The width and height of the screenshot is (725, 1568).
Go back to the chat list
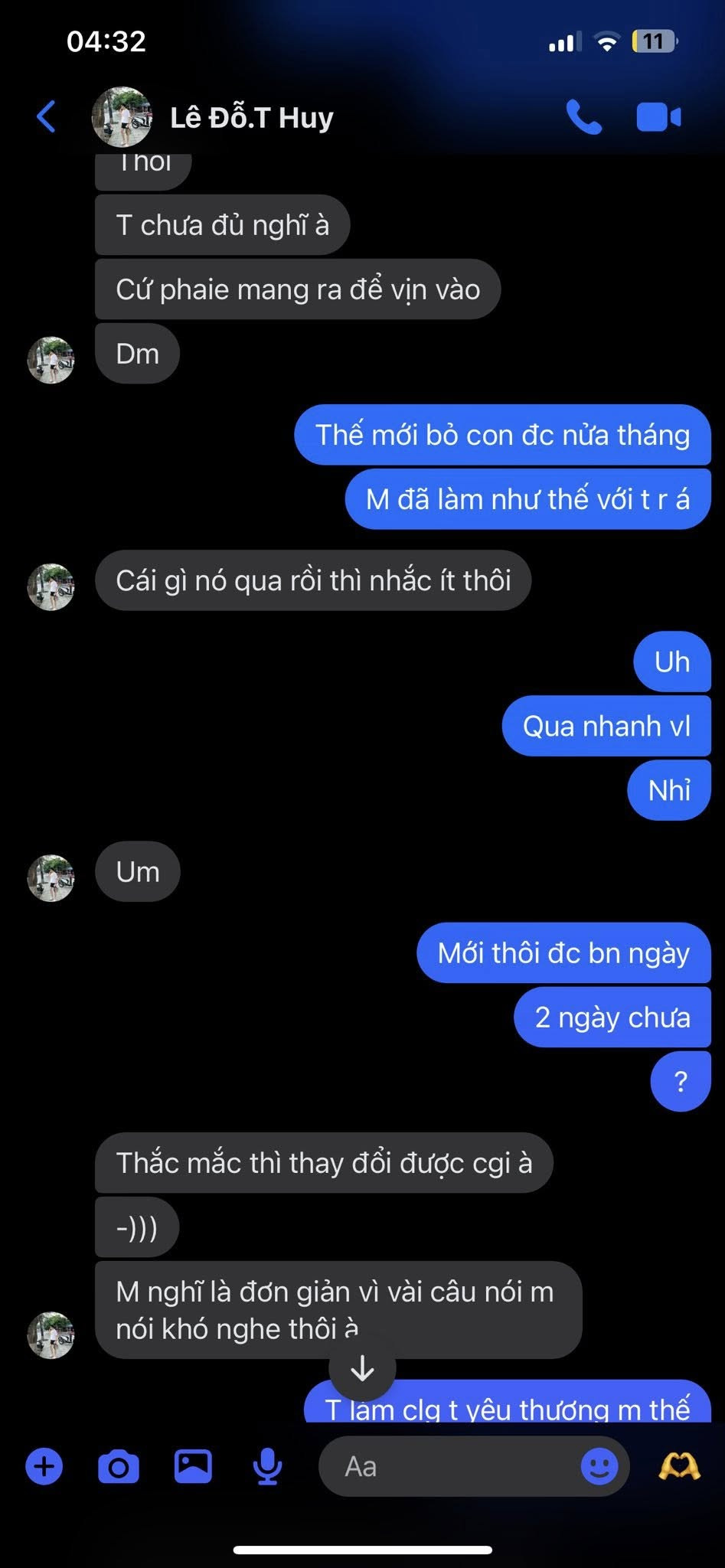coord(47,117)
